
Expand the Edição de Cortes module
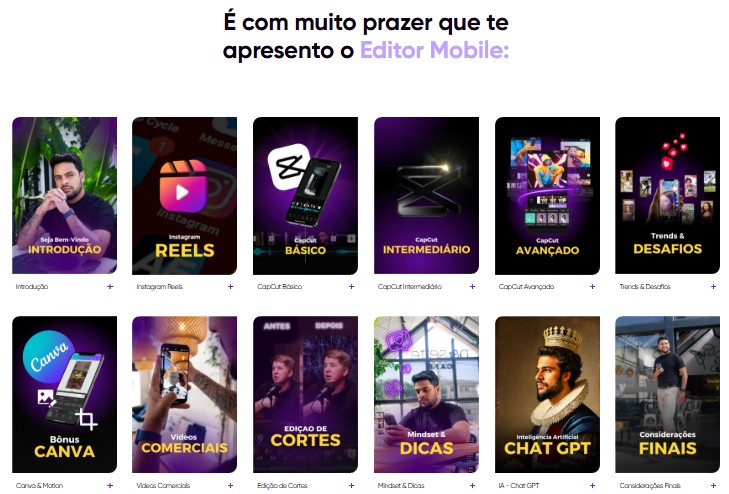click(351, 486)
